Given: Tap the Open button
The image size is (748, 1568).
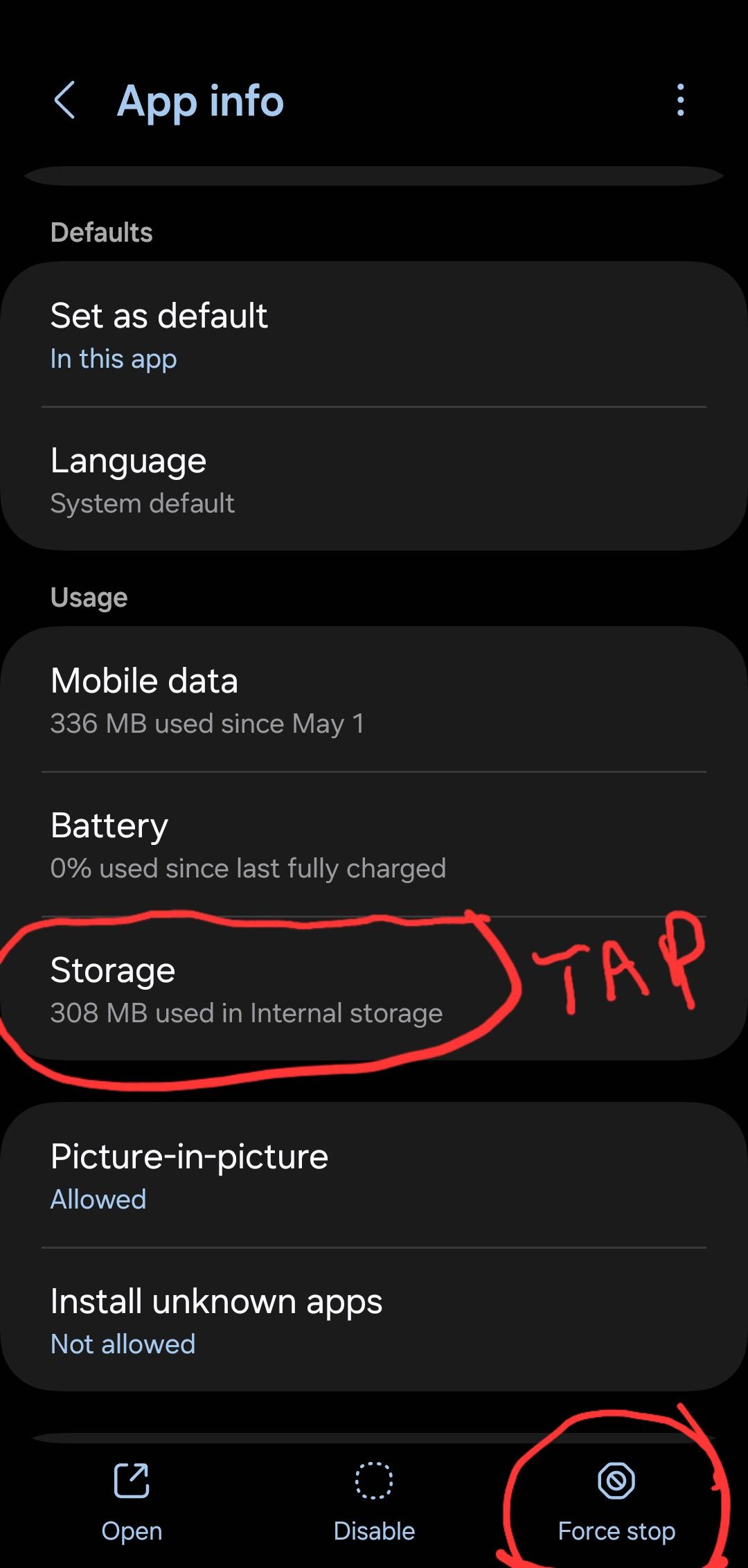Looking at the screenshot, I should (x=132, y=1500).
